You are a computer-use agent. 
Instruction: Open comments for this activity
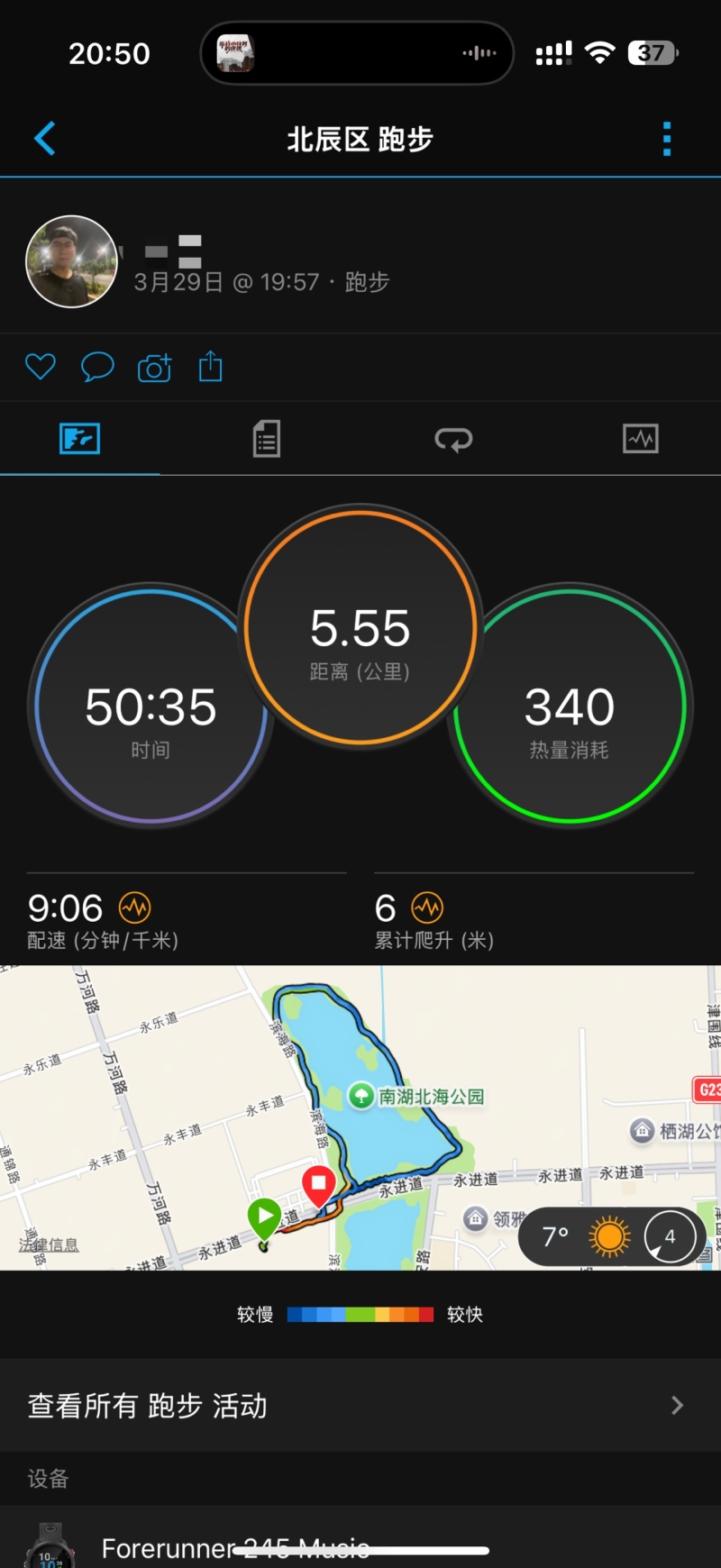pos(97,367)
